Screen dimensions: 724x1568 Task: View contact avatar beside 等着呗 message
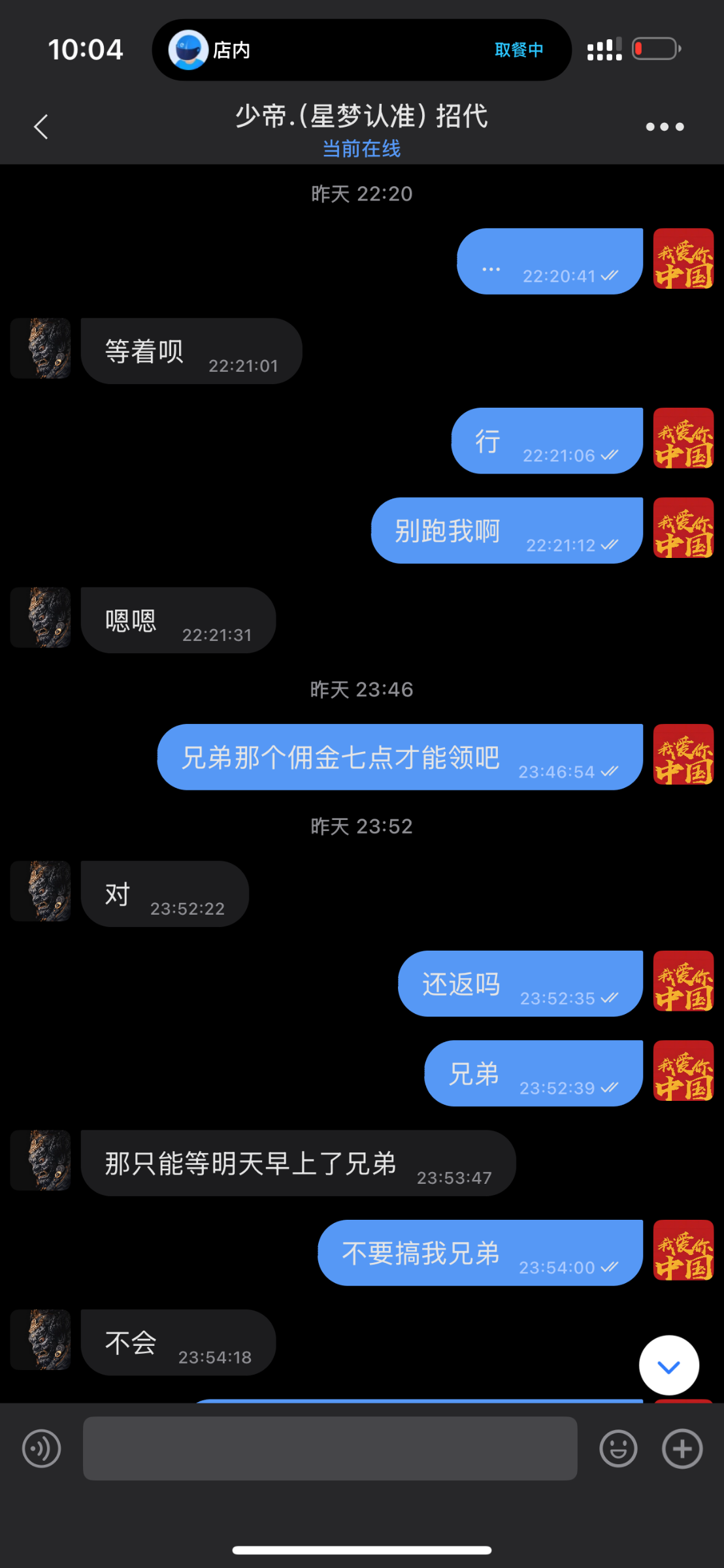point(41,348)
